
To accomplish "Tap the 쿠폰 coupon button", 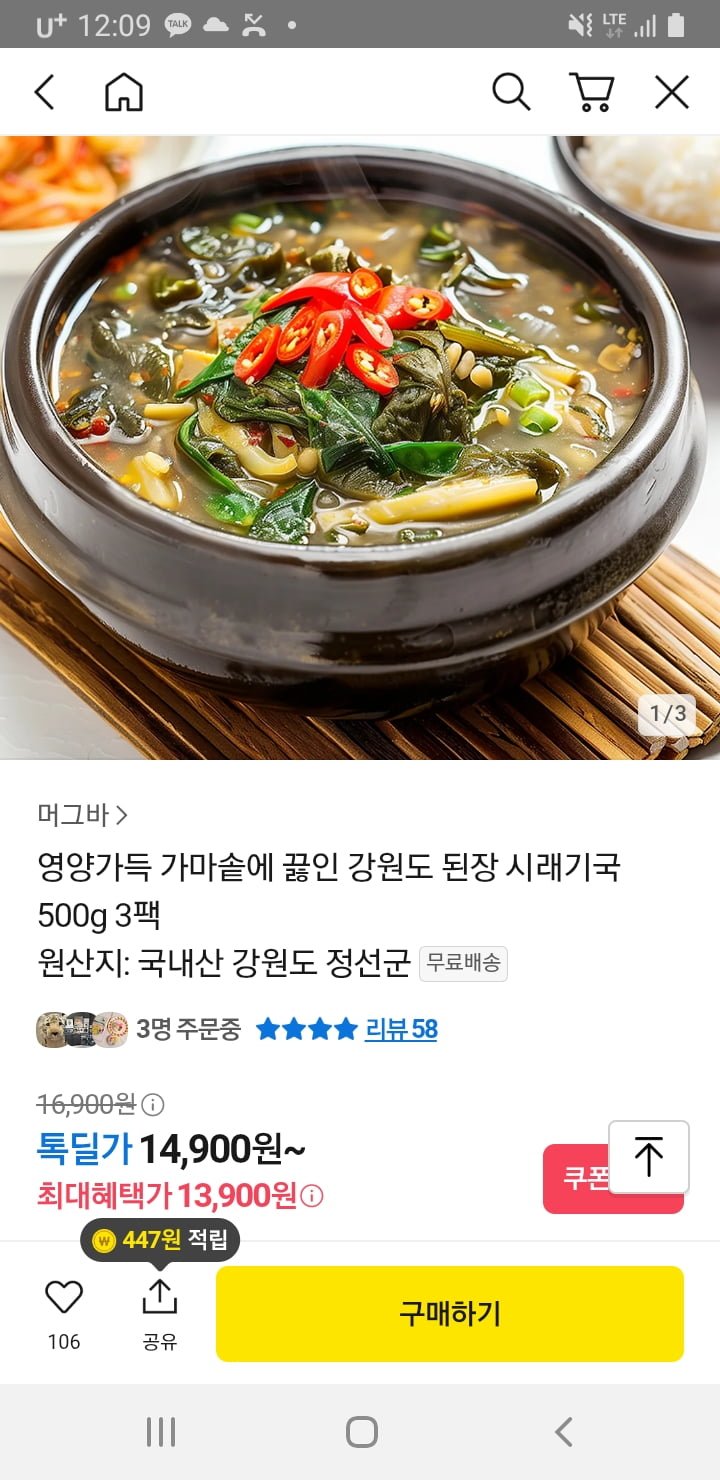I will click(577, 1178).
